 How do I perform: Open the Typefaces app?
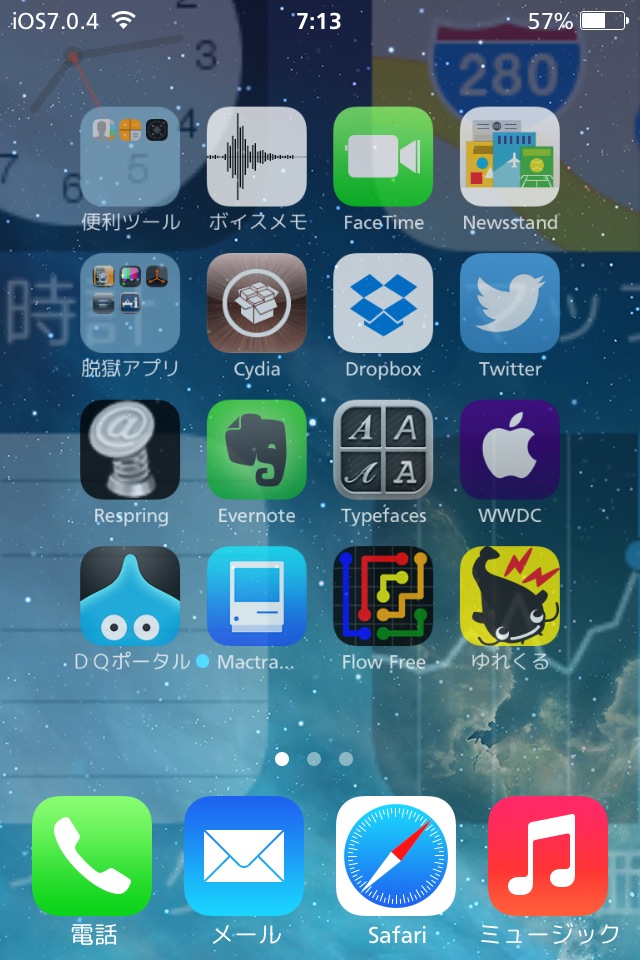[x=383, y=450]
